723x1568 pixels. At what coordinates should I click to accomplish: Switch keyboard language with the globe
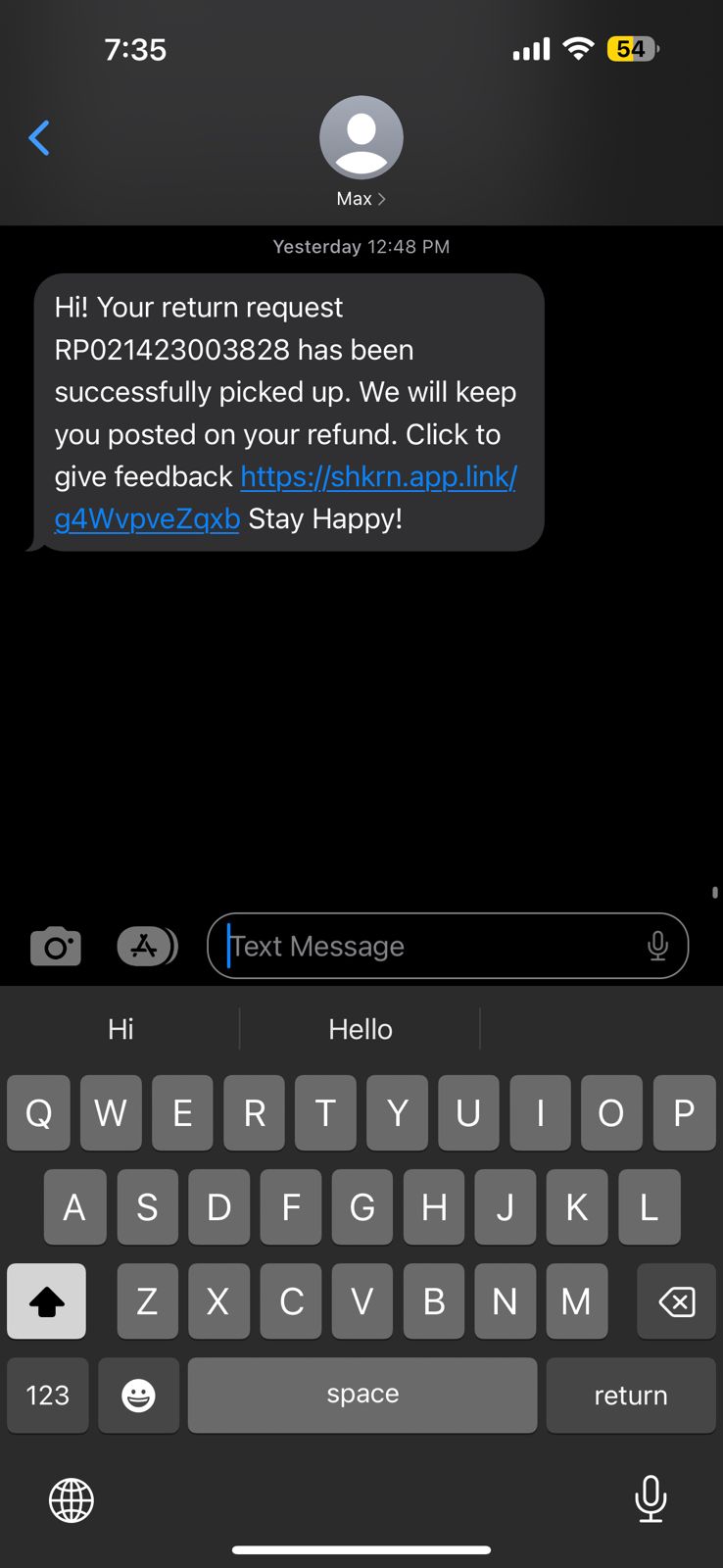point(72,1500)
